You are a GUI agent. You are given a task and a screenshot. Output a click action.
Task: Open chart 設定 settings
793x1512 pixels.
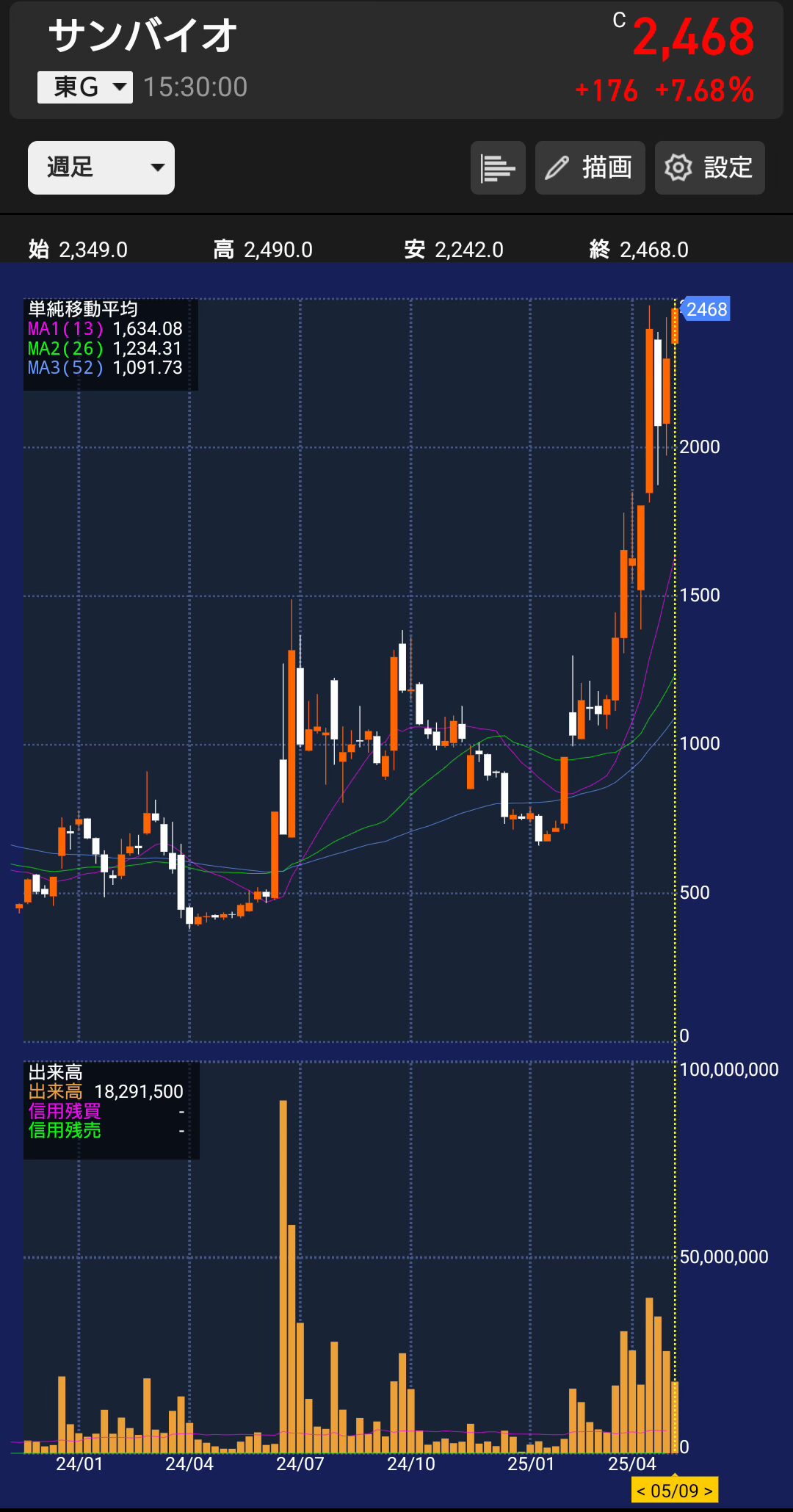[x=709, y=167]
